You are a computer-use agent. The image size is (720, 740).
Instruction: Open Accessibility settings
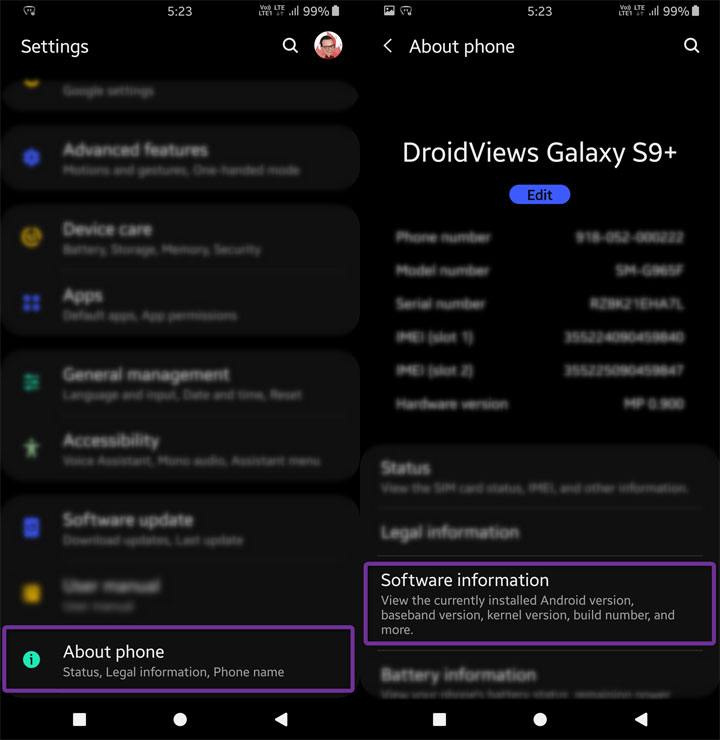(178, 449)
